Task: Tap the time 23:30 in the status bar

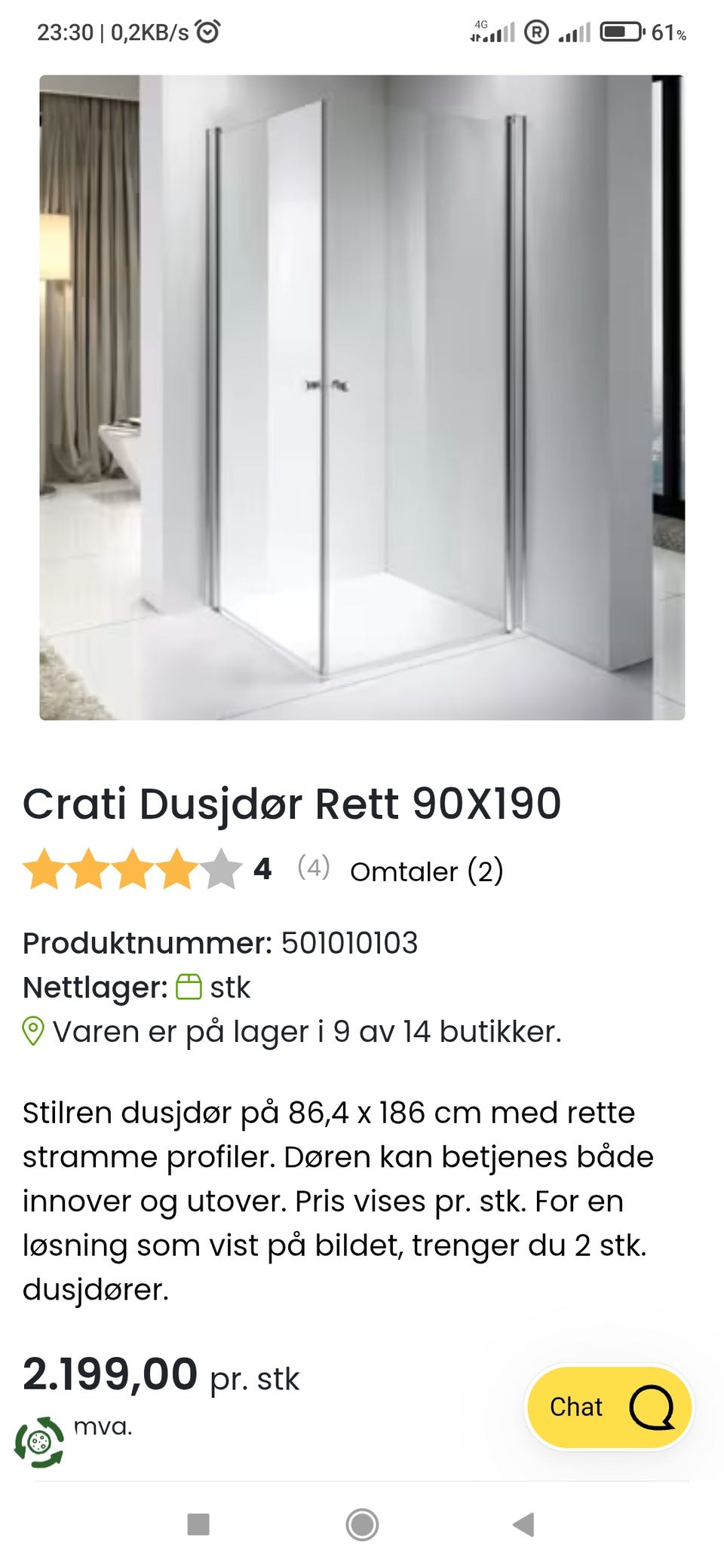Action: click(64, 32)
